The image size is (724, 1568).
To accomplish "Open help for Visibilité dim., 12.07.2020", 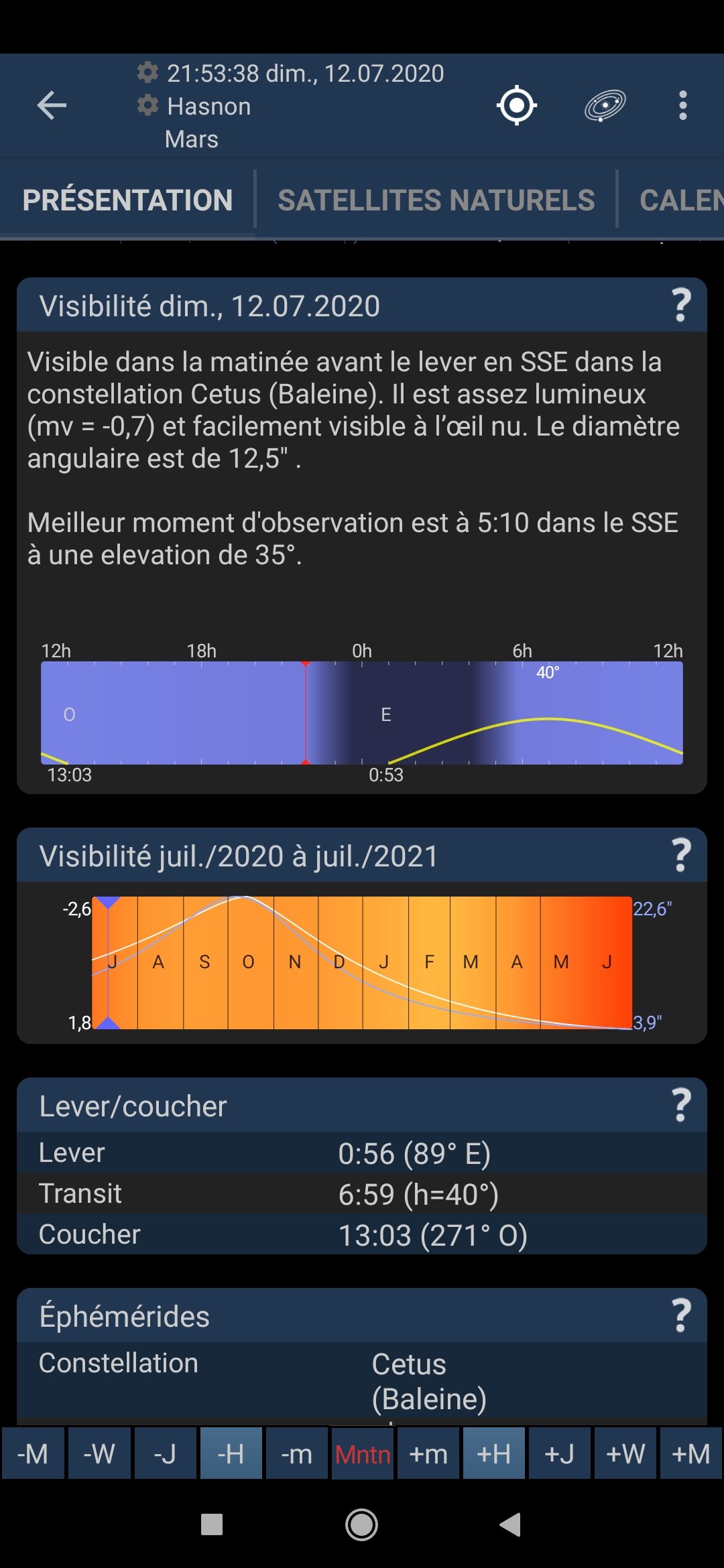I will [681, 306].
